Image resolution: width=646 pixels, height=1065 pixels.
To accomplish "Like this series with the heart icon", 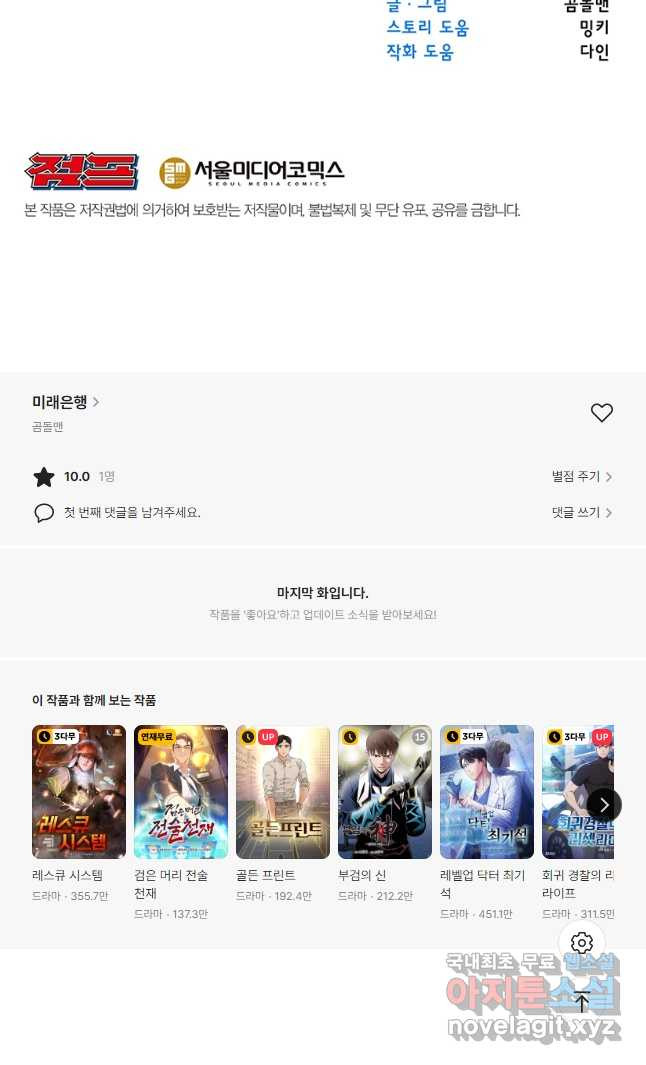I will pyautogui.click(x=601, y=413).
